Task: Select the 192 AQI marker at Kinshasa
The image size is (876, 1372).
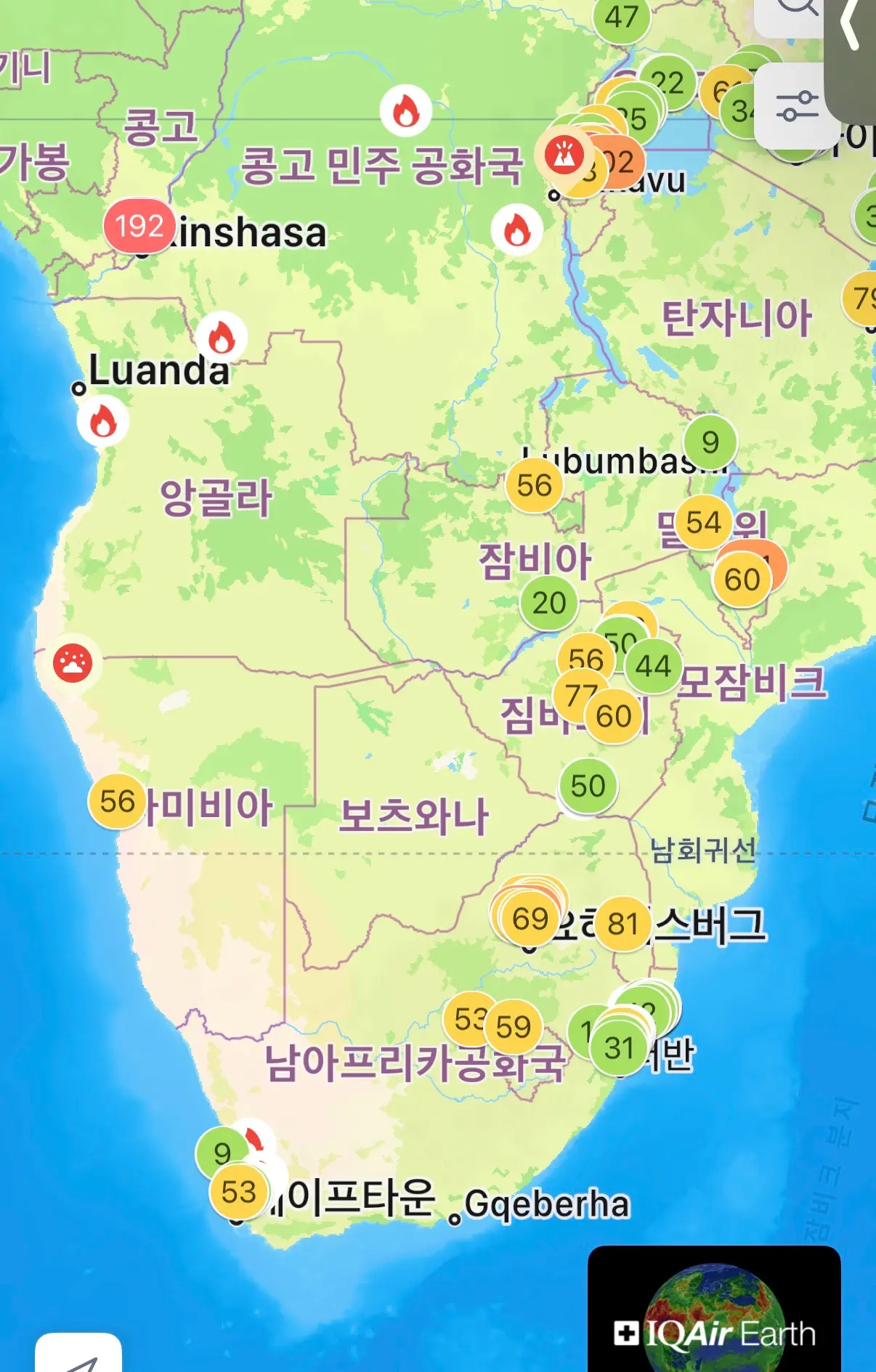Action: click(139, 226)
